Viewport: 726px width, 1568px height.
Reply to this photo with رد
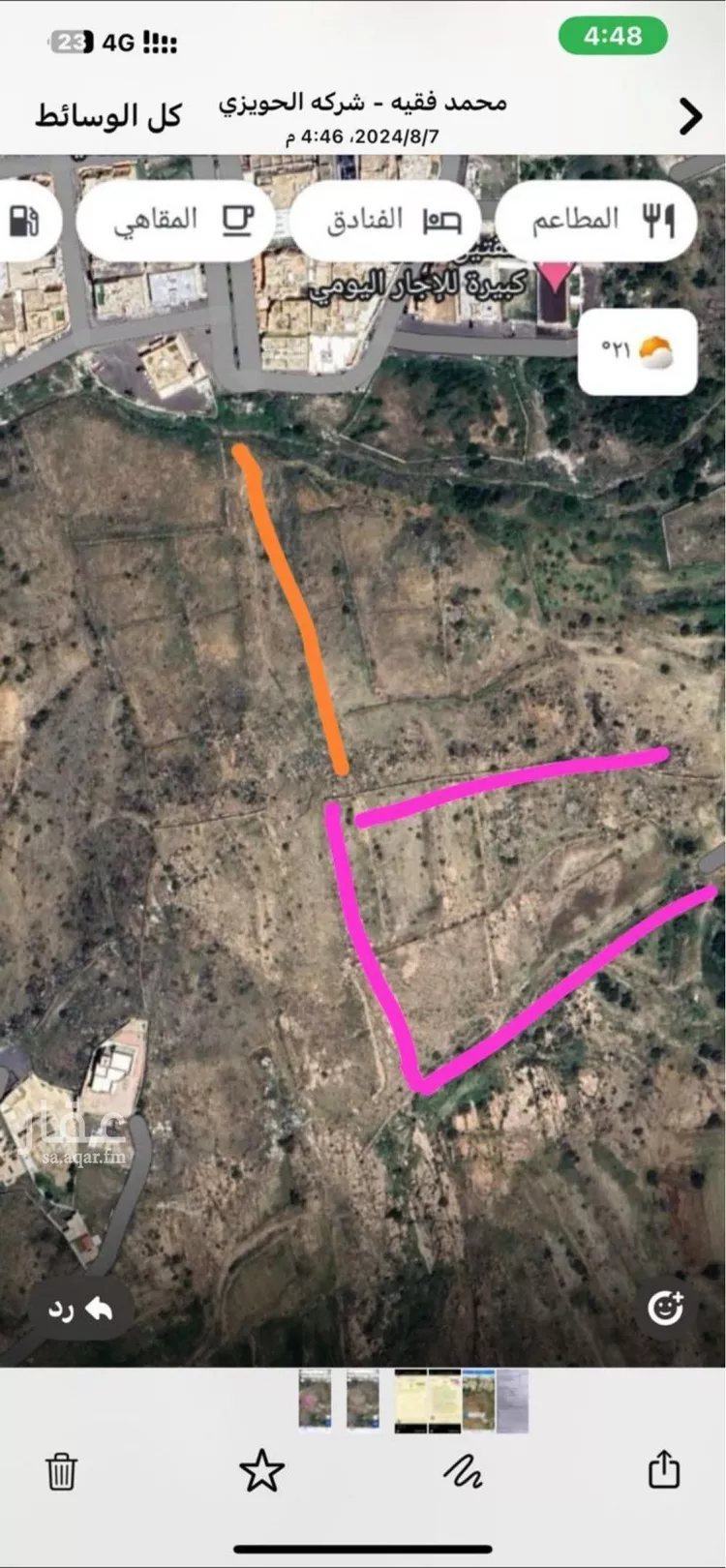coord(81,1311)
